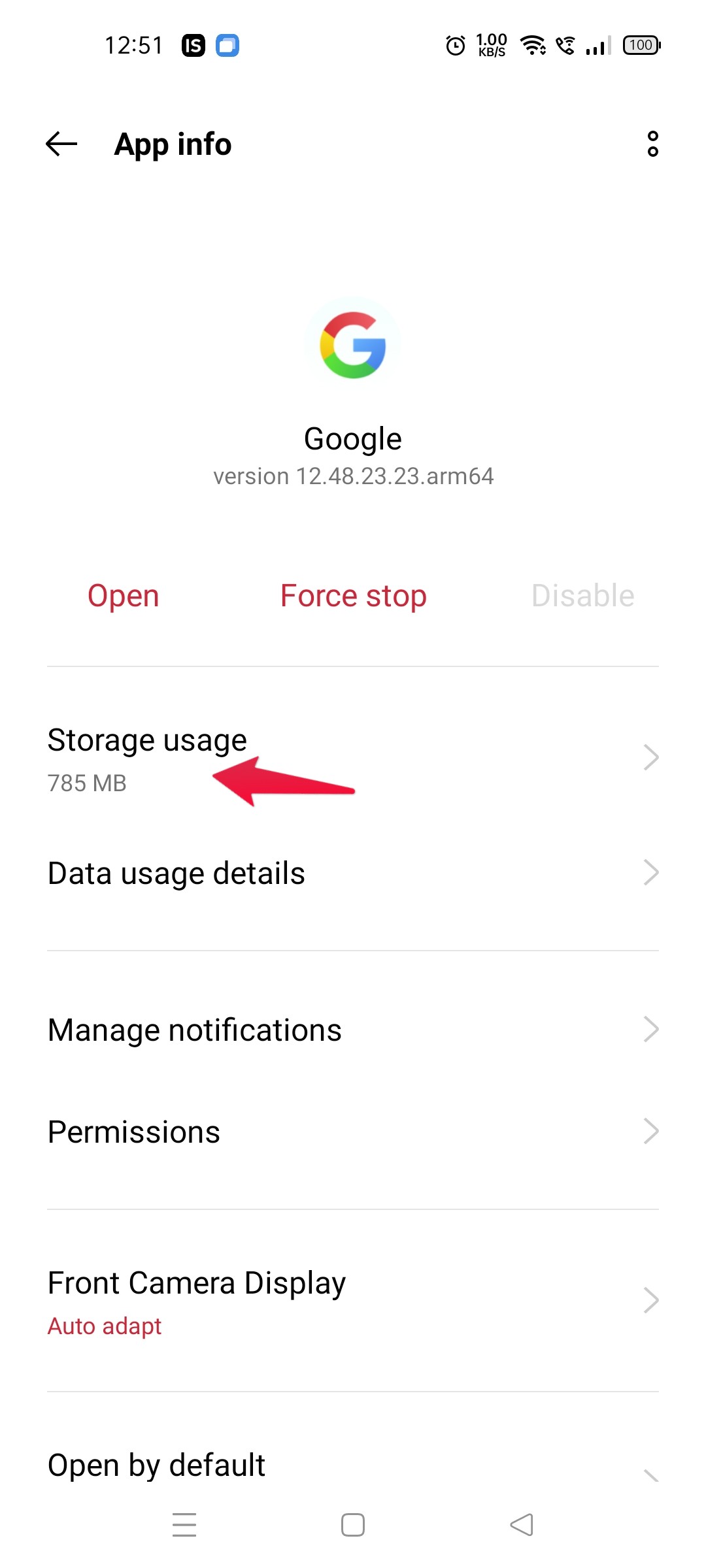Open Storage usage details
Screen dimensions: 706x1568
point(353,758)
